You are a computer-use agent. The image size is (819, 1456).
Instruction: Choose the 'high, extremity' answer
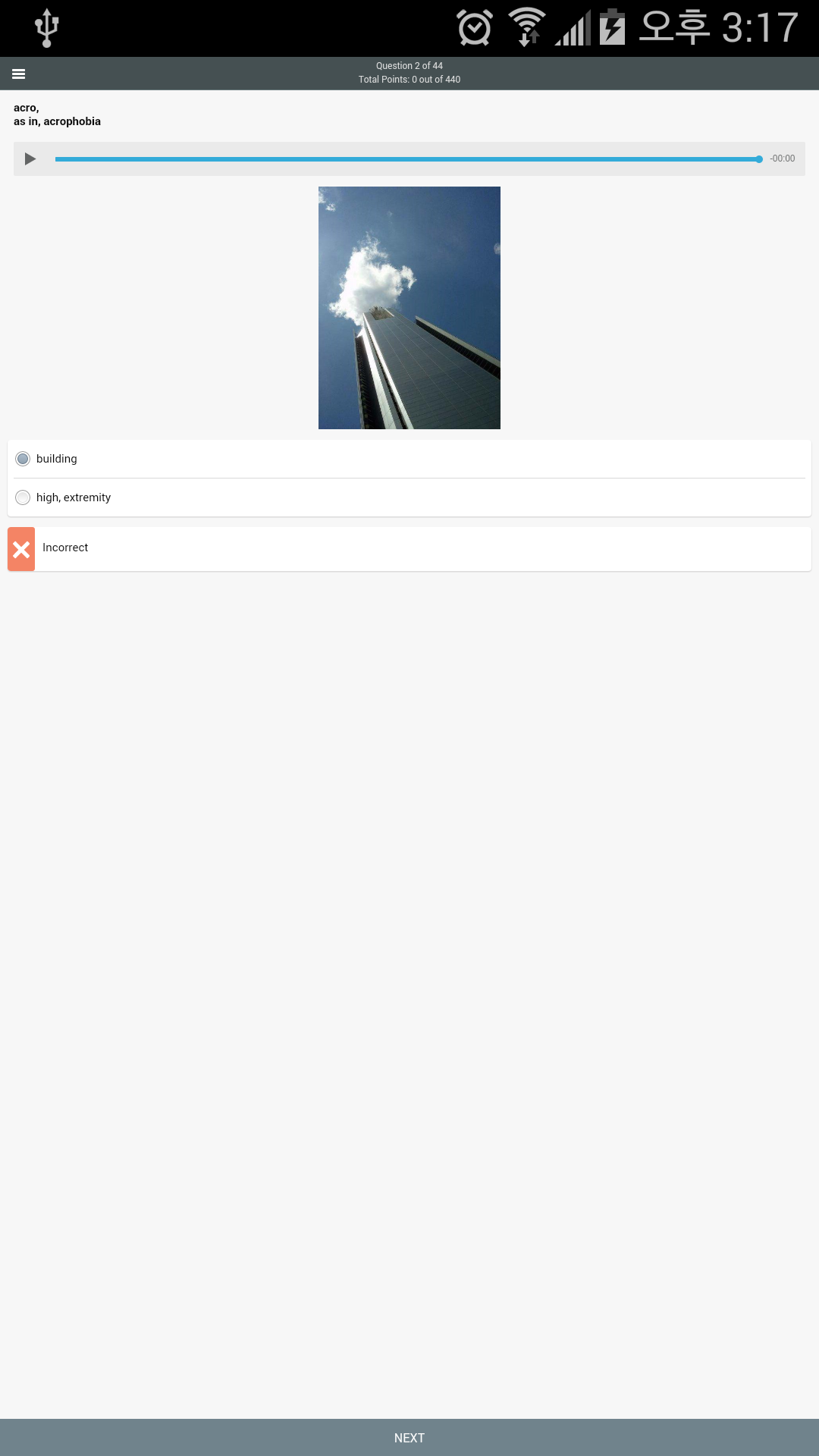pos(24,497)
